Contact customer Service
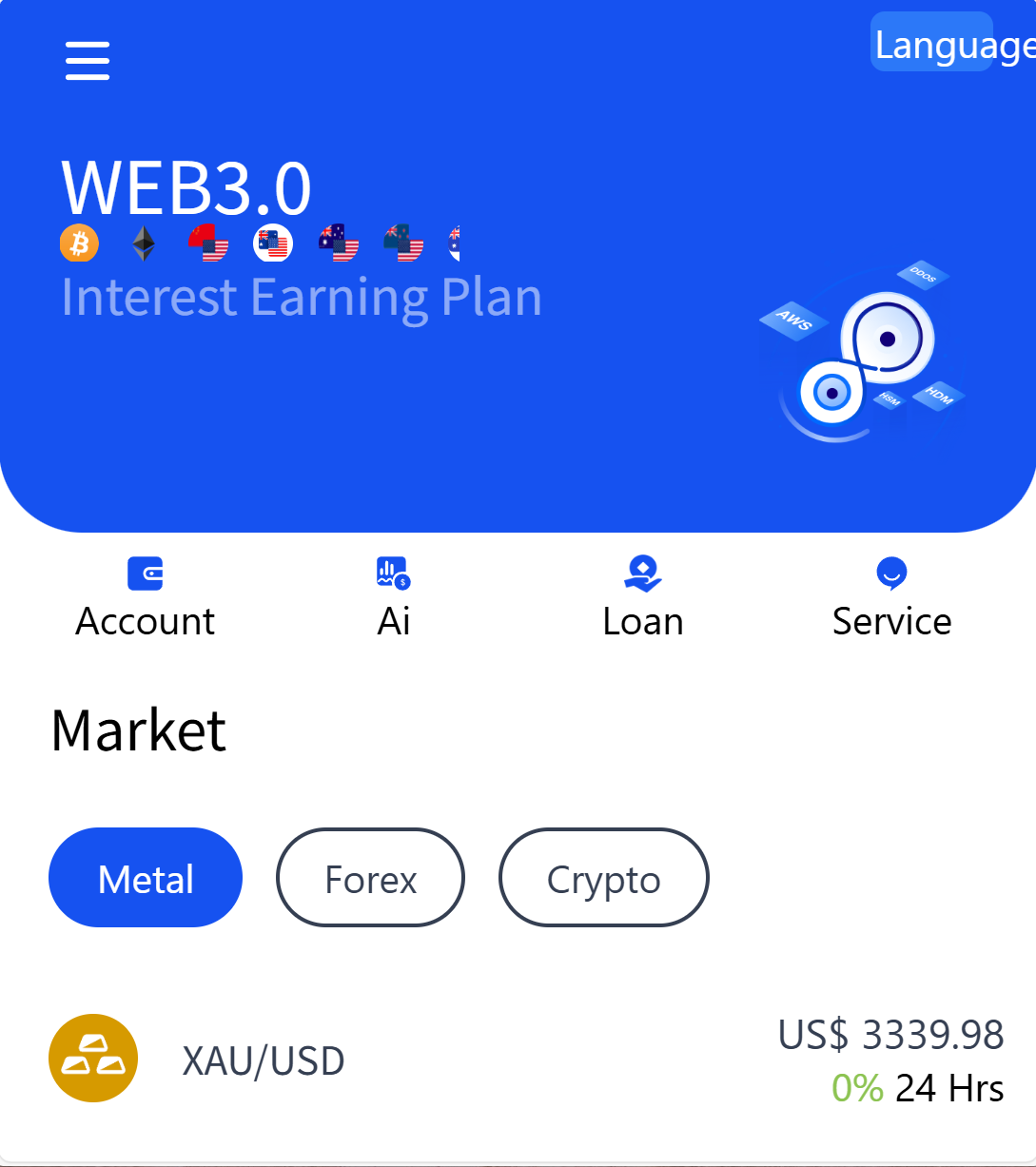This screenshot has height=1167, width=1036. point(891,598)
